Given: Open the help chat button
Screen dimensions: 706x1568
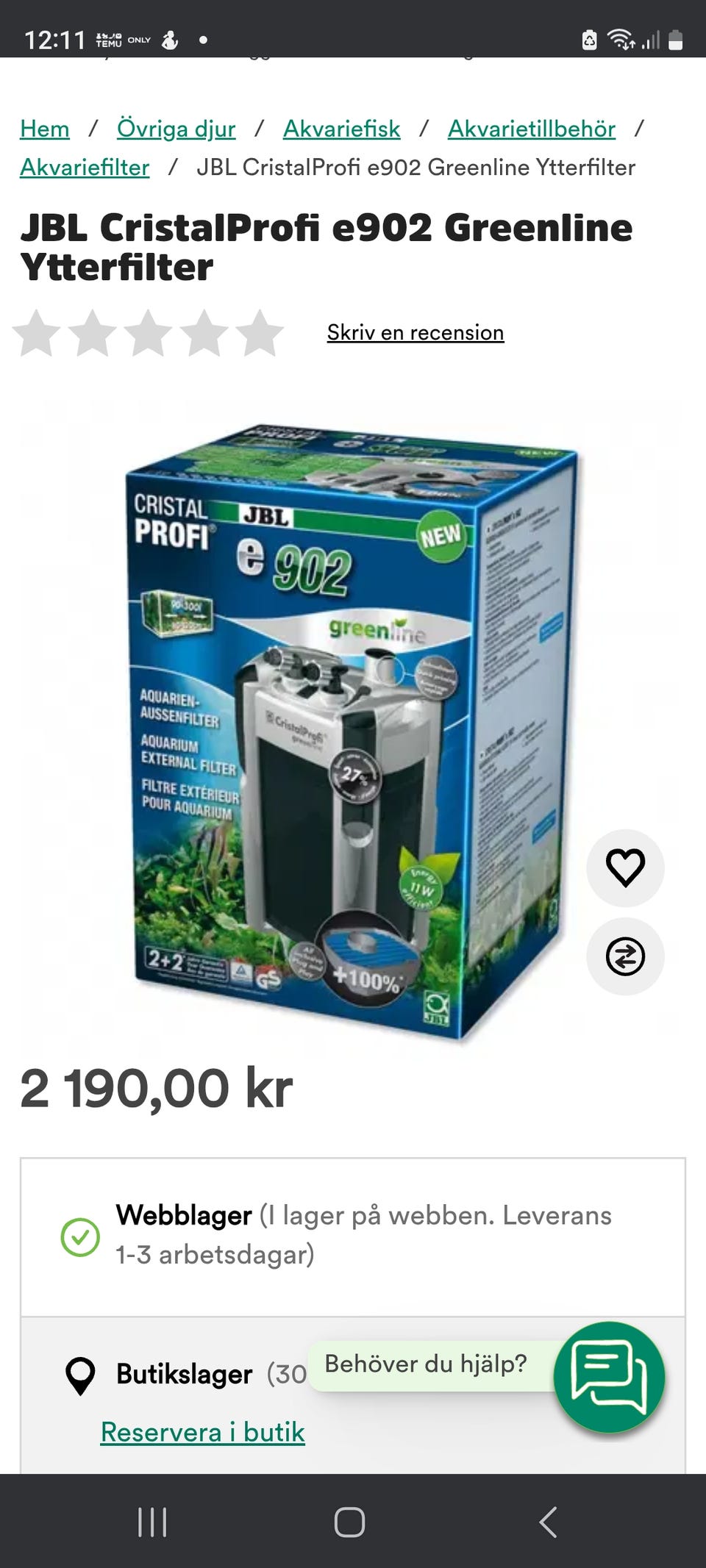Looking at the screenshot, I should 609,1376.
